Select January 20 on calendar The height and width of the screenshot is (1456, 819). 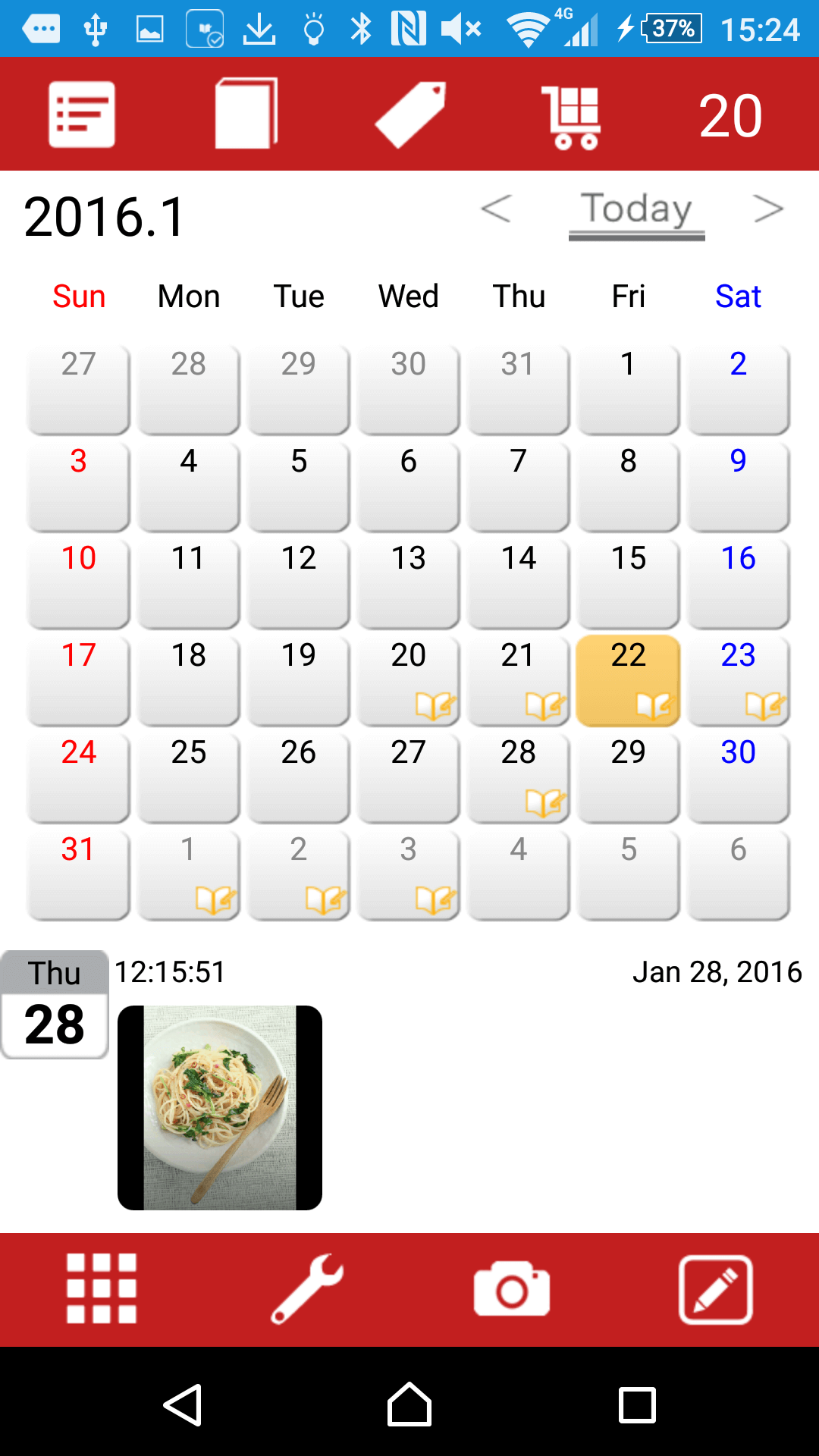click(x=408, y=680)
